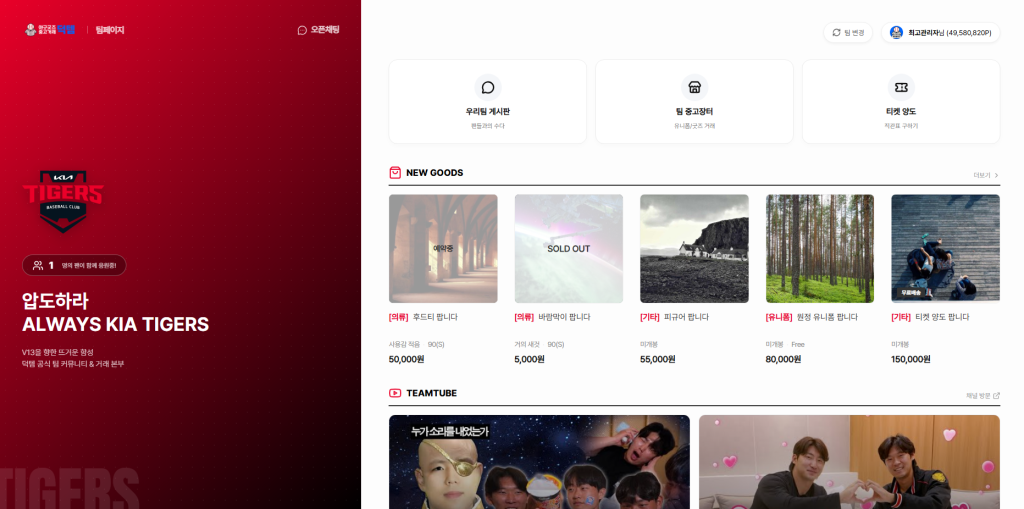Screen dimensions: 1024x509
Task: Tap 더보기 next to NEW GOODS
Action: (985, 175)
